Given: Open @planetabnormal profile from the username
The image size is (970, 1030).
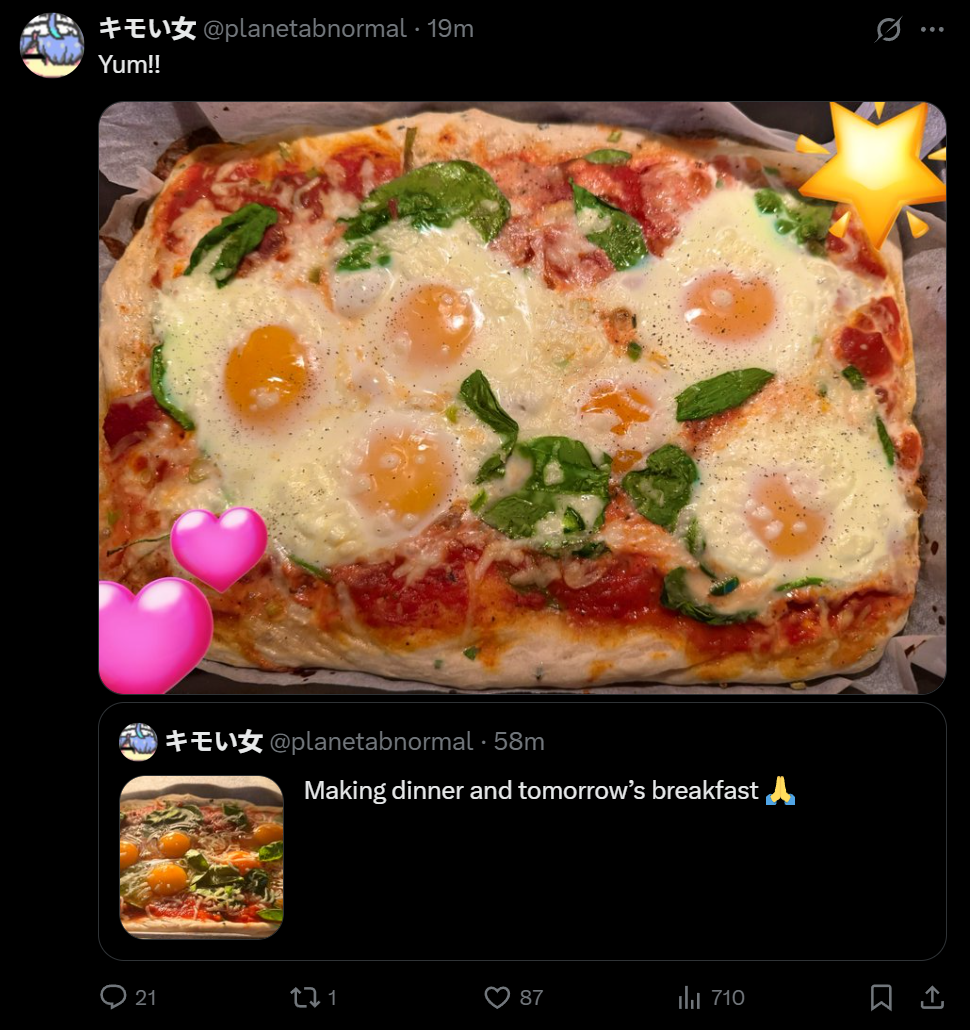Looking at the screenshot, I should [305, 29].
